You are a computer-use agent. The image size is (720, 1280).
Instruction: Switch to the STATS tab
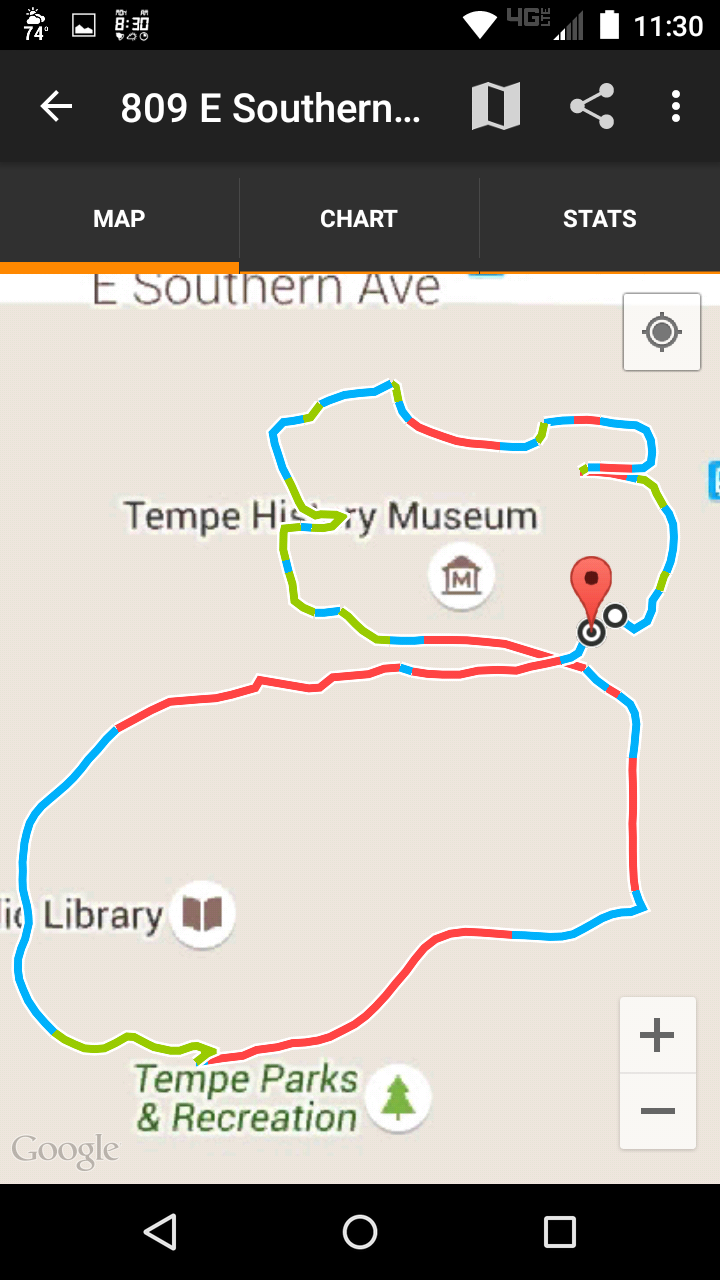[599, 219]
